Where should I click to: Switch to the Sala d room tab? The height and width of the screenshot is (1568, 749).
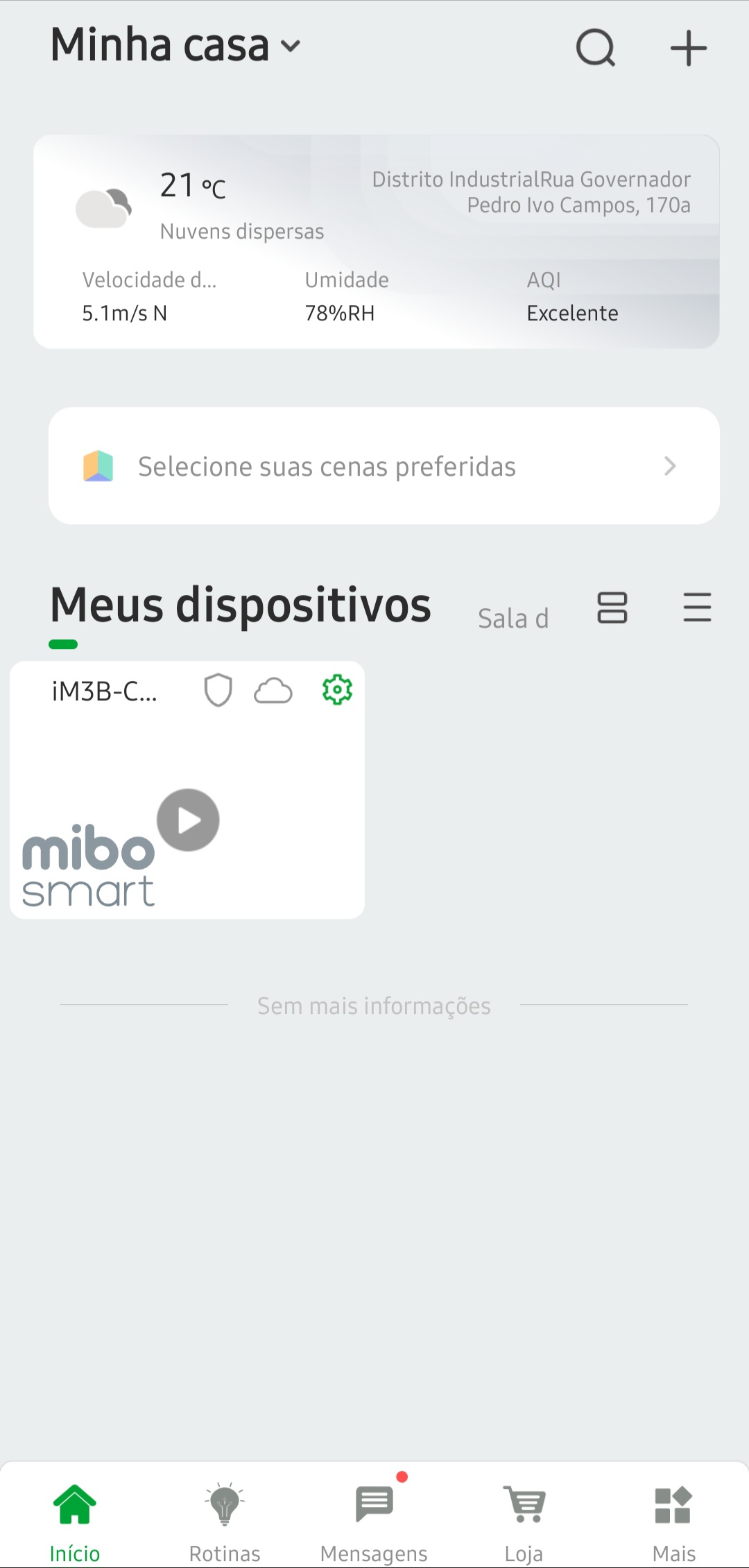click(x=513, y=618)
